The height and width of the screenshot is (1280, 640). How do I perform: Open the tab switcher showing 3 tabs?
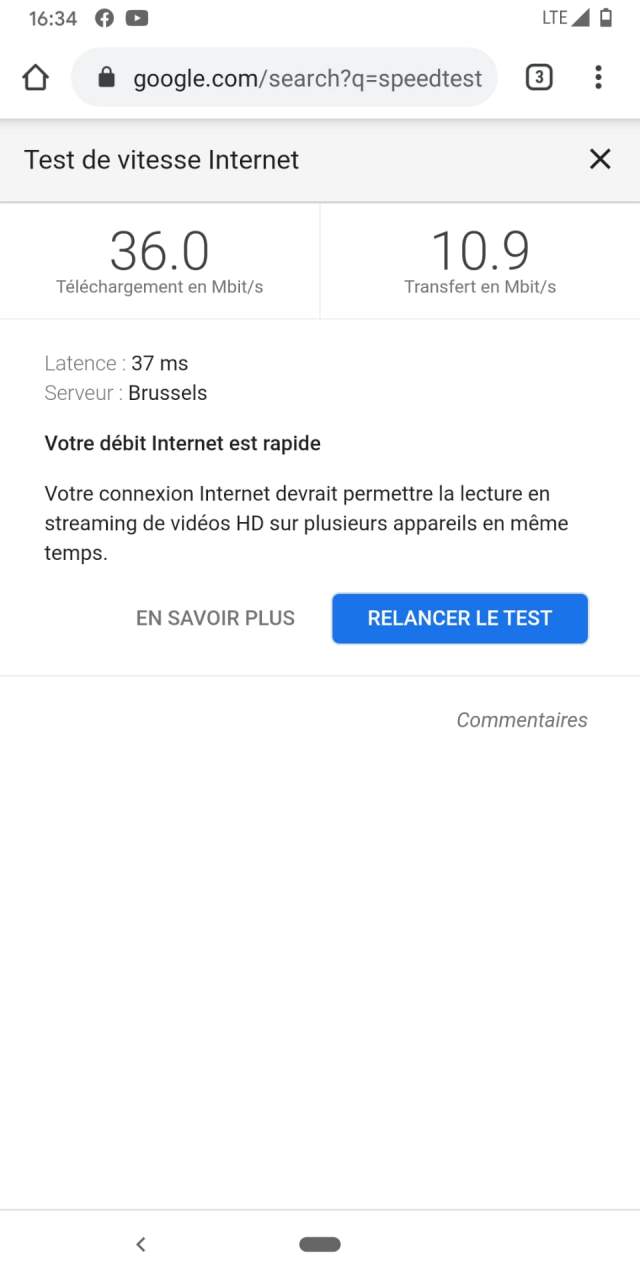pyautogui.click(x=539, y=77)
